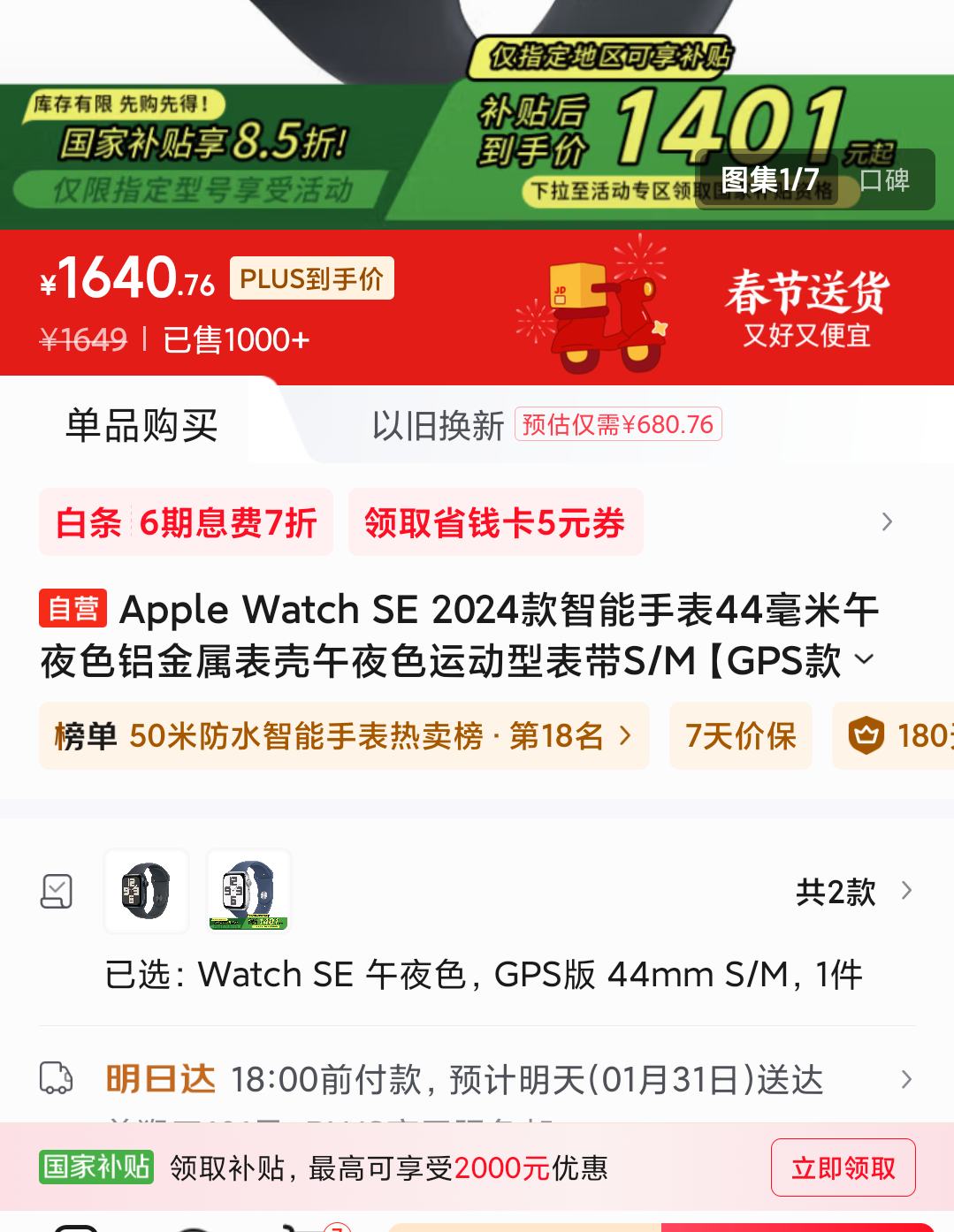The height and width of the screenshot is (1232, 954).
Task: Click the truck icon beside 明日达
Action: coord(57,1080)
